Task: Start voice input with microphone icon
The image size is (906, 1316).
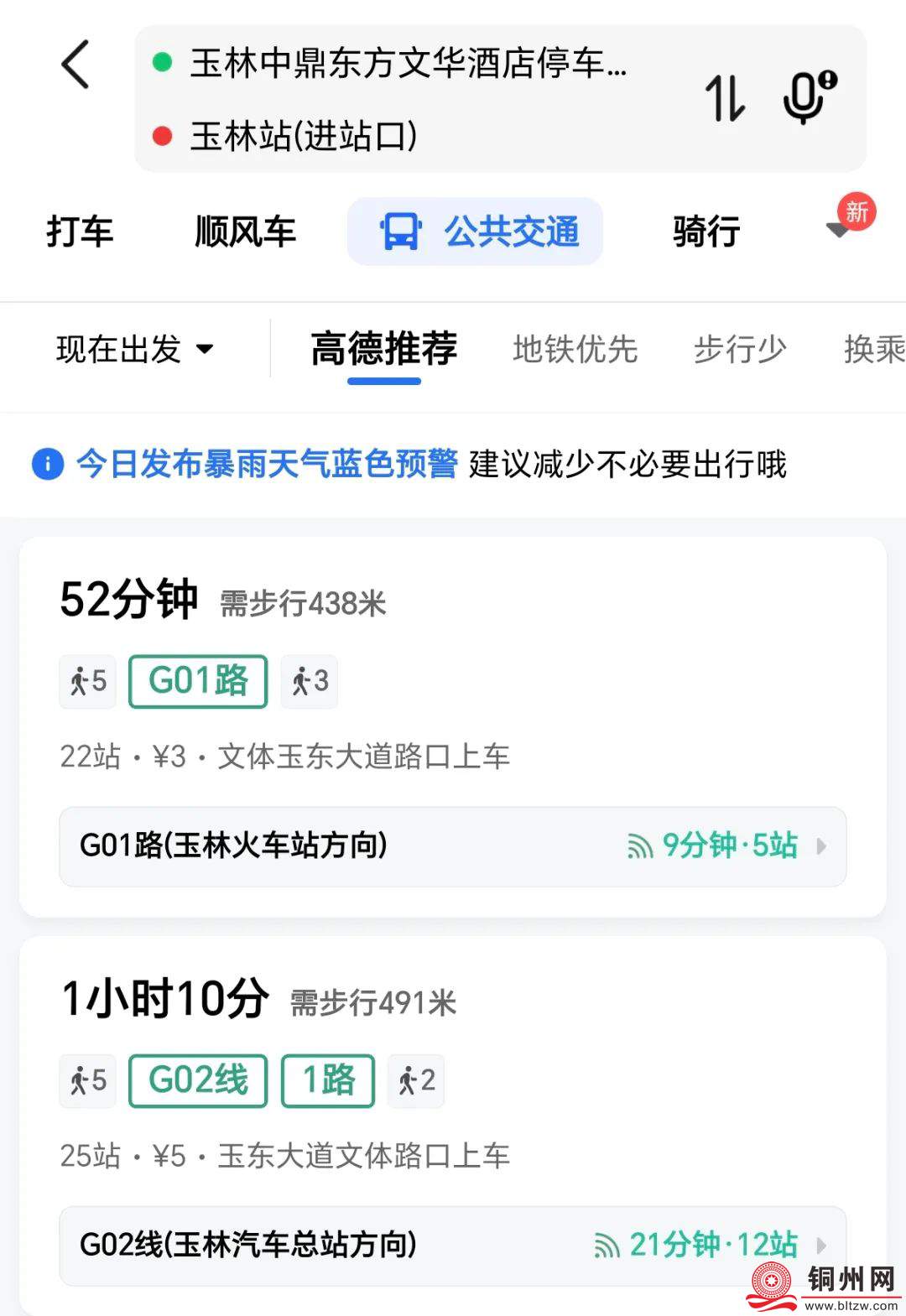Action: (x=809, y=98)
